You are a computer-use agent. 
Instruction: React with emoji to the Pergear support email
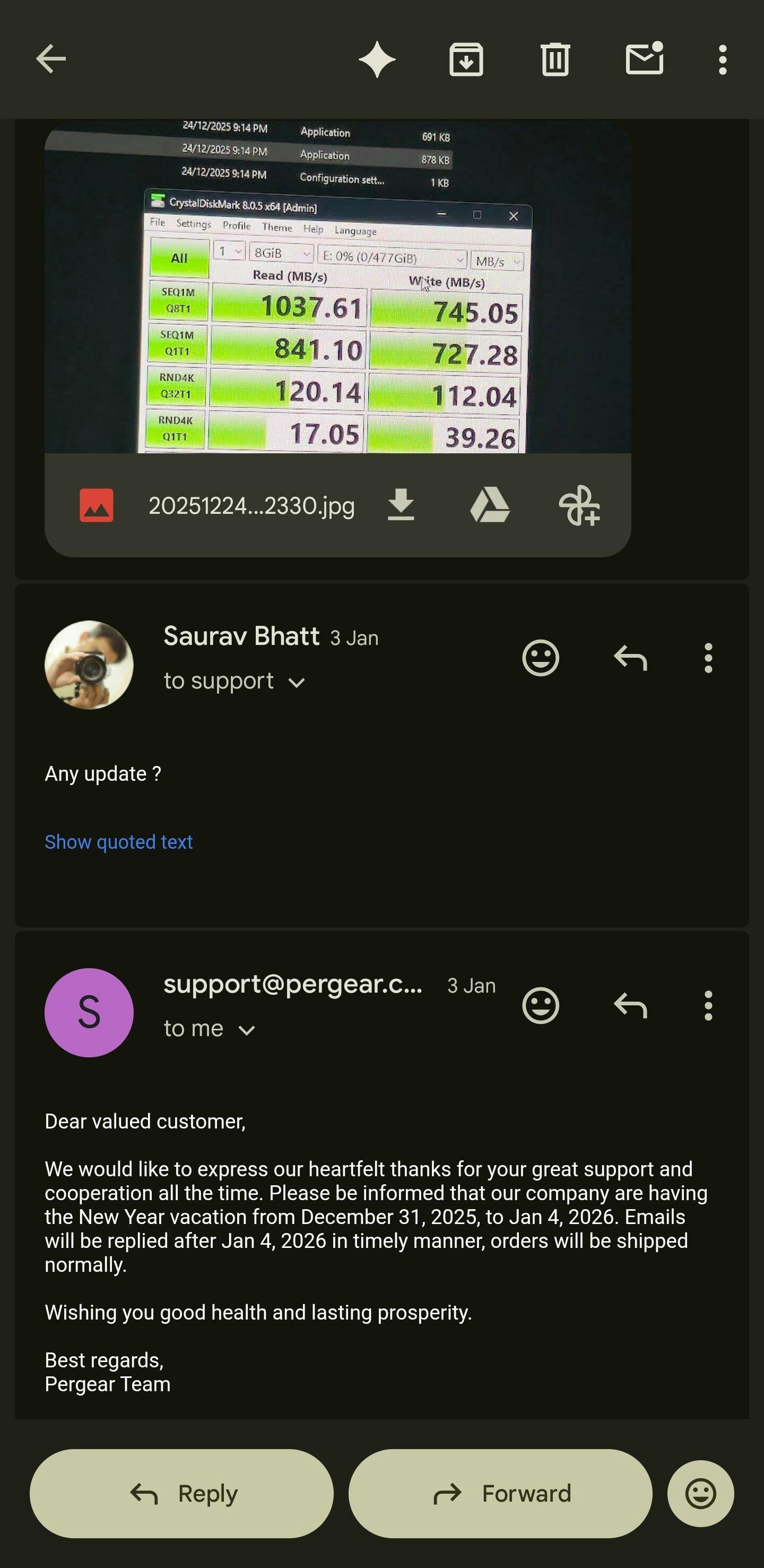pyautogui.click(x=540, y=1005)
